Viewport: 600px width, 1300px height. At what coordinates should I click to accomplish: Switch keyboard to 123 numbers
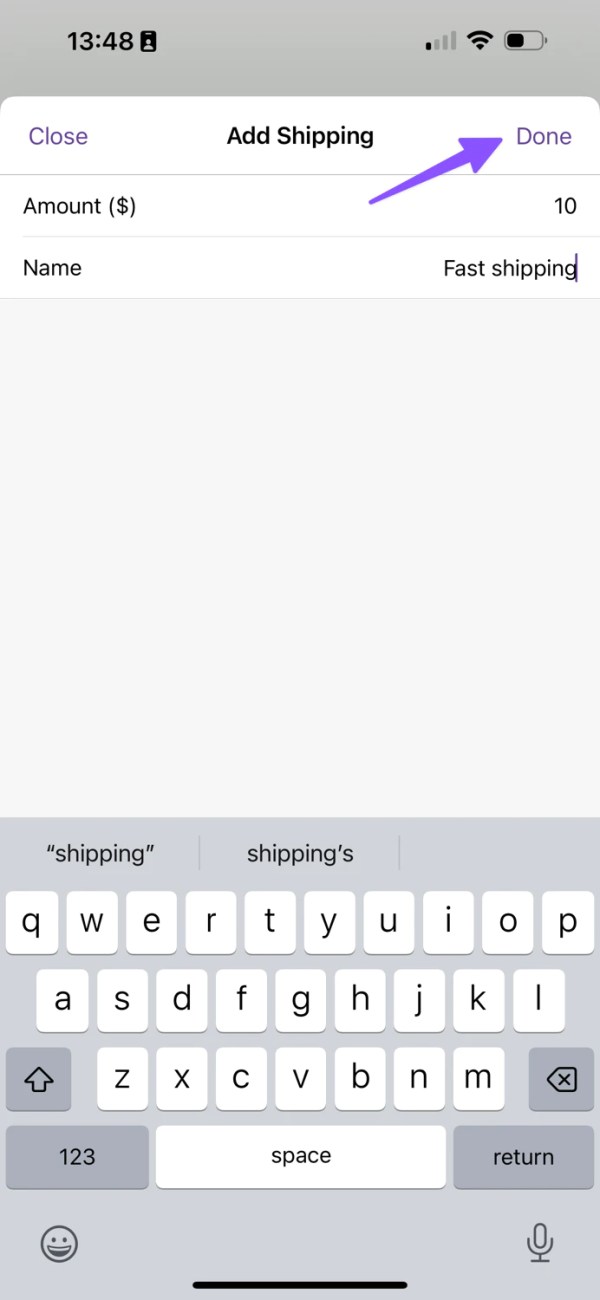point(77,1157)
